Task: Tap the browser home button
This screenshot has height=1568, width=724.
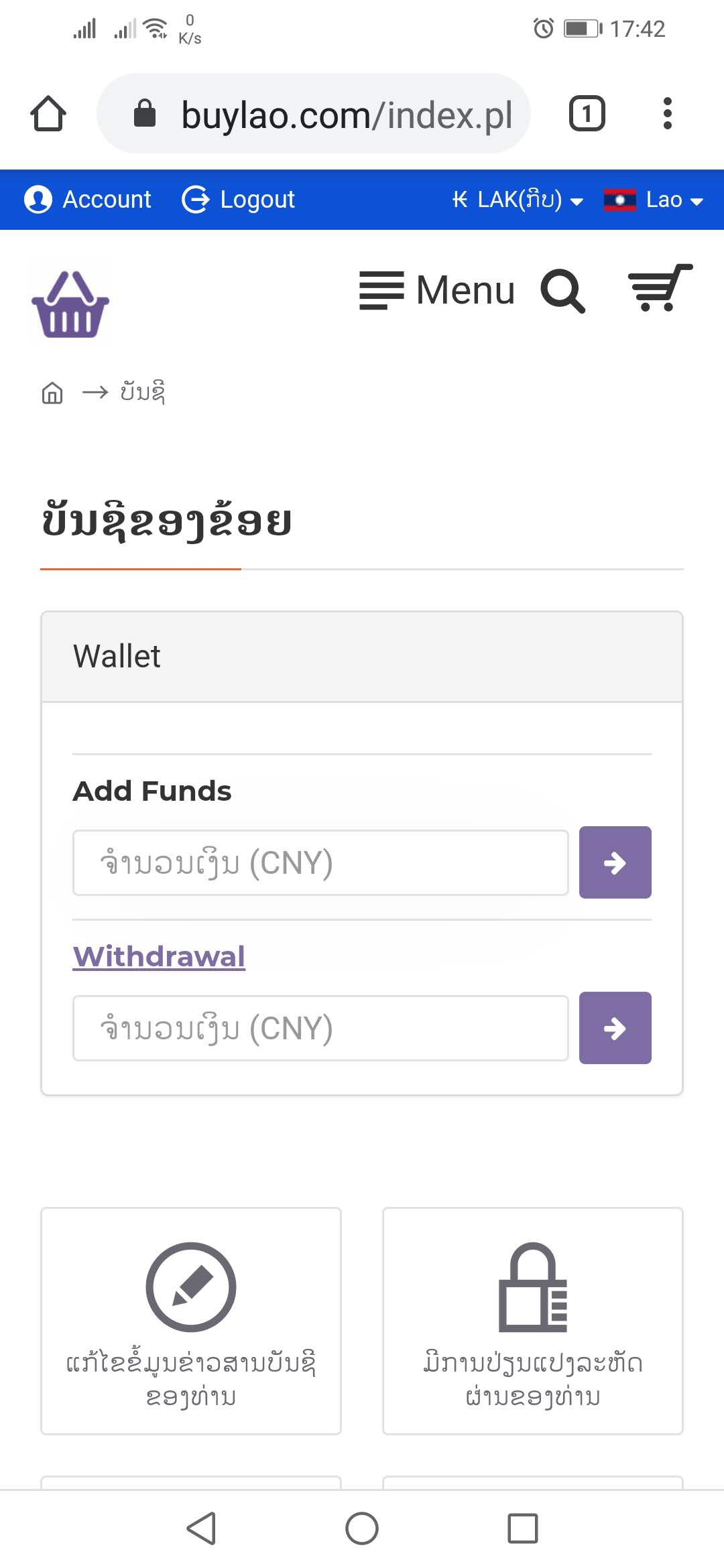Action: [48, 113]
